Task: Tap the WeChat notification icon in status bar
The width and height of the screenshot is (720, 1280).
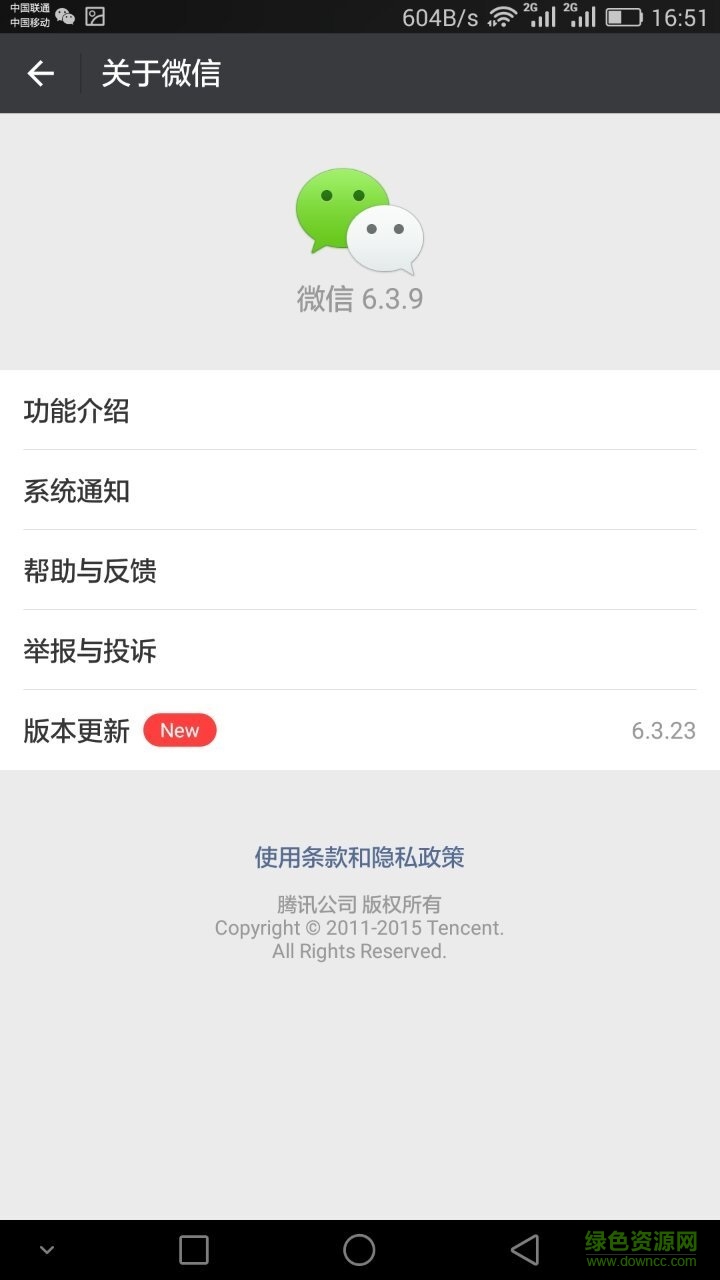Action: point(64,15)
